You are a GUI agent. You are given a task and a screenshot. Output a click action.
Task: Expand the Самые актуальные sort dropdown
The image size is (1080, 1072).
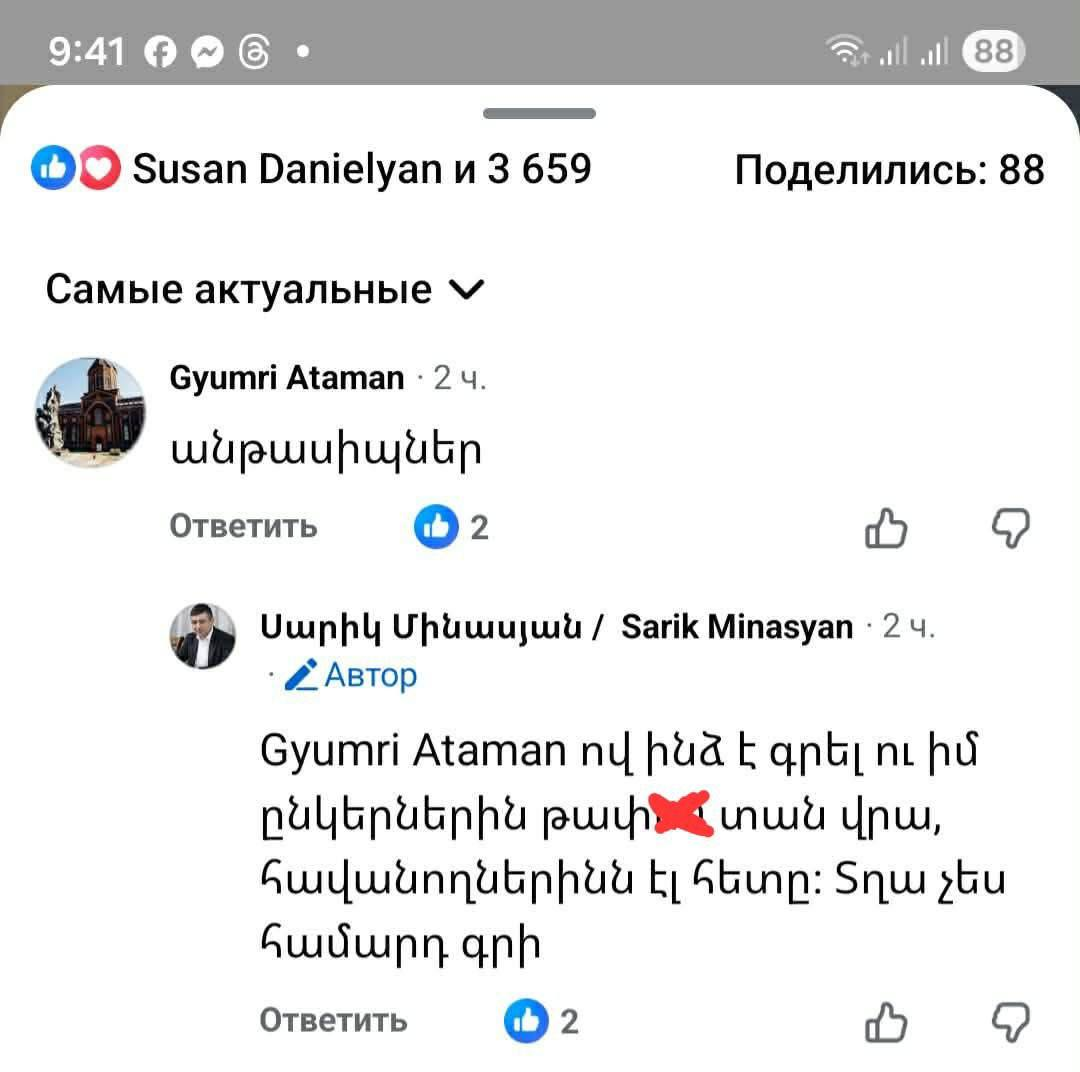point(265,290)
